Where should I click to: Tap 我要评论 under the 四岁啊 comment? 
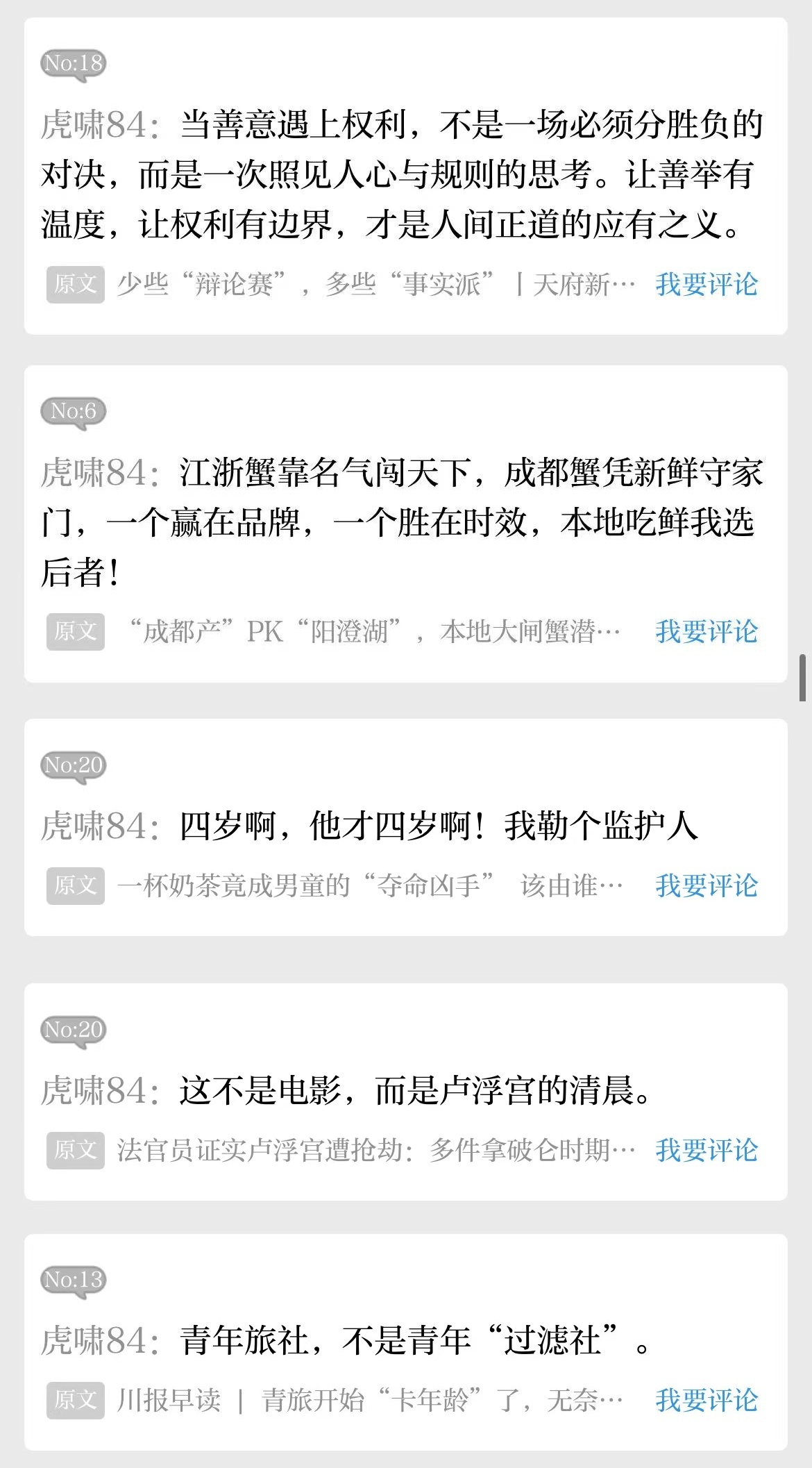(x=707, y=885)
